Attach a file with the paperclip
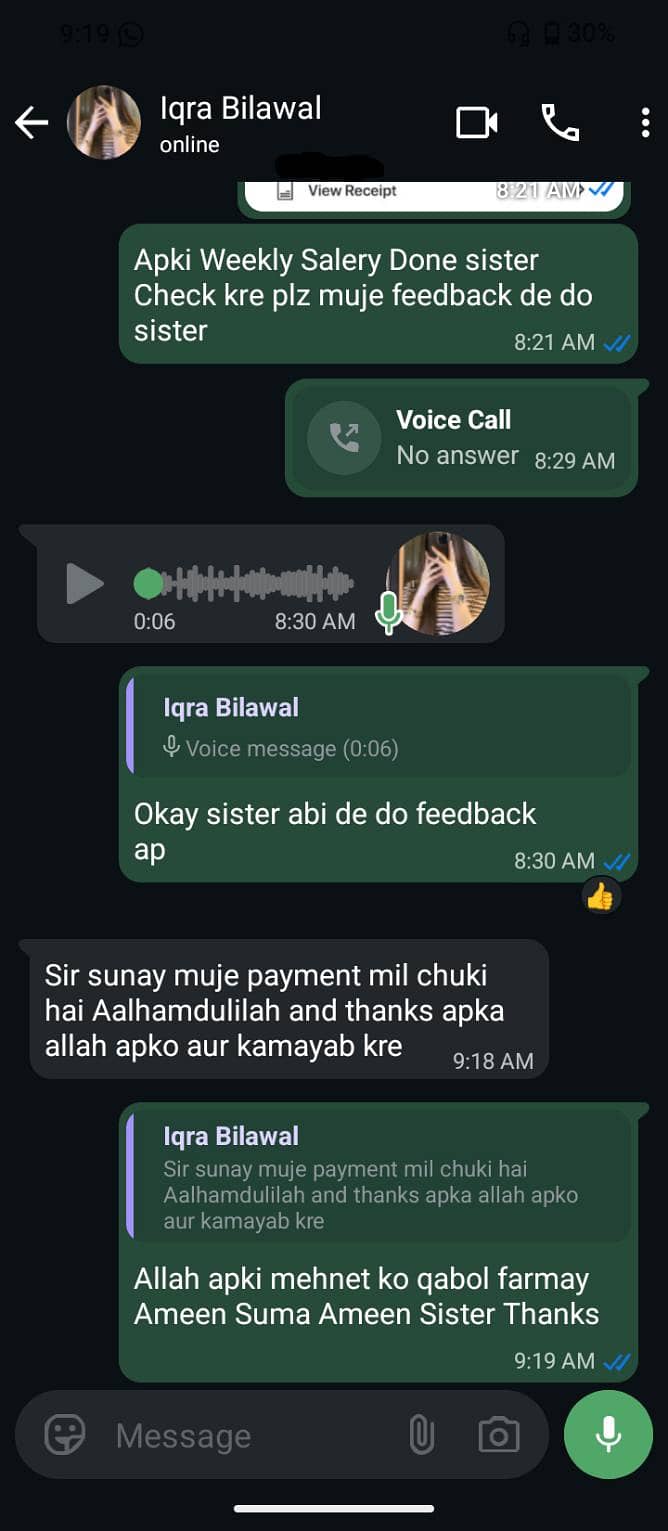 (x=422, y=1436)
